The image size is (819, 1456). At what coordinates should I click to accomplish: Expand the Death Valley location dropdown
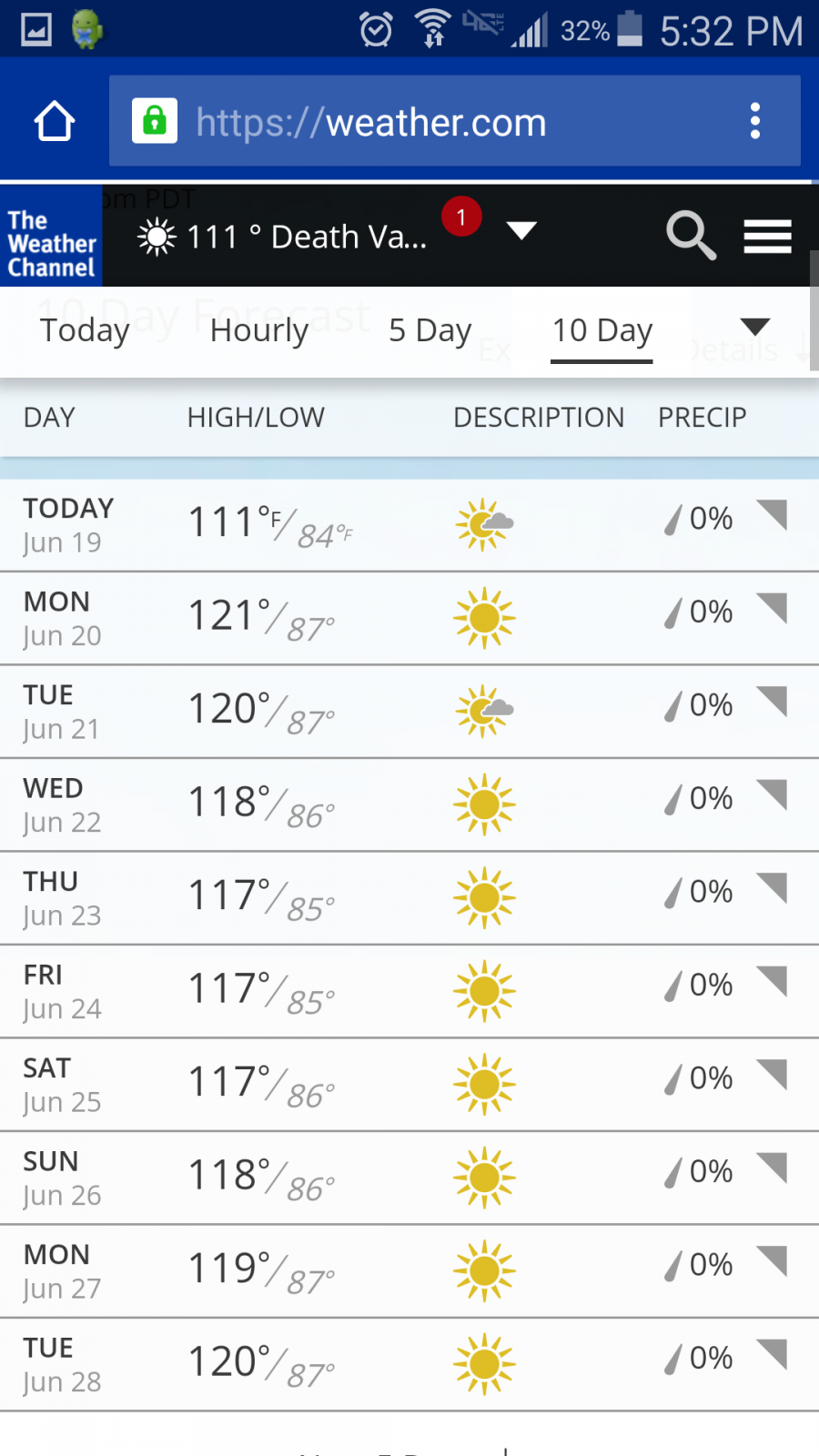pos(521,231)
